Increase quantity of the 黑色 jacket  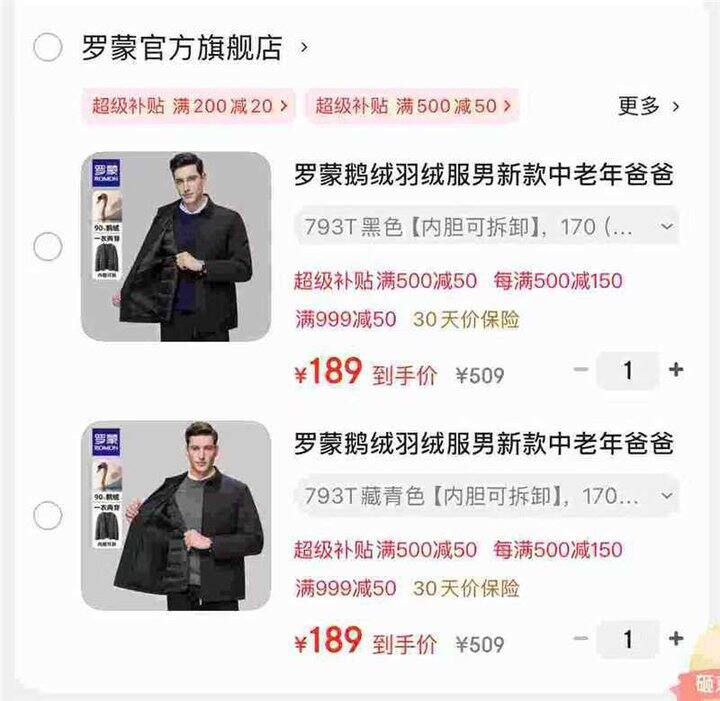click(676, 370)
